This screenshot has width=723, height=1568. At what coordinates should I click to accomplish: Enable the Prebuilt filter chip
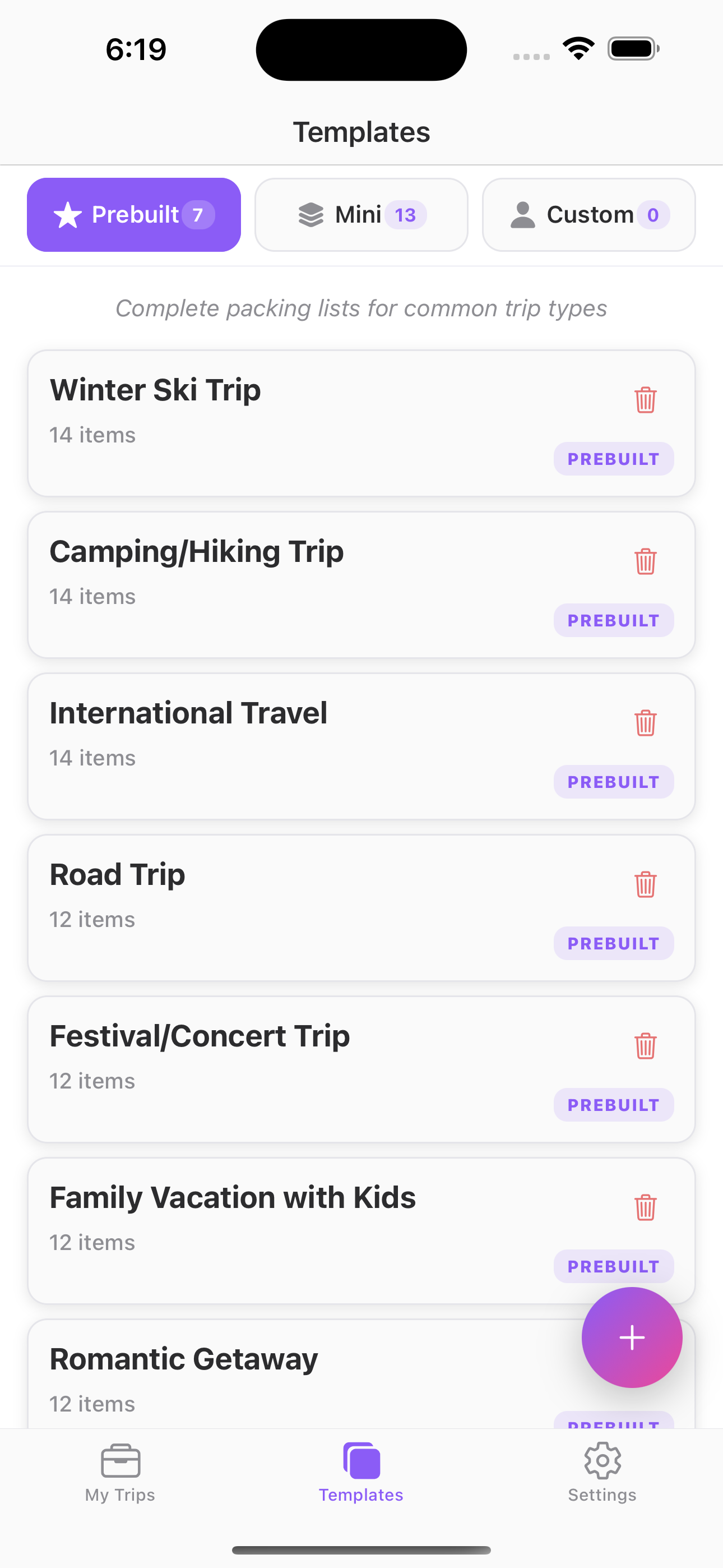pyautogui.click(x=134, y=214)
